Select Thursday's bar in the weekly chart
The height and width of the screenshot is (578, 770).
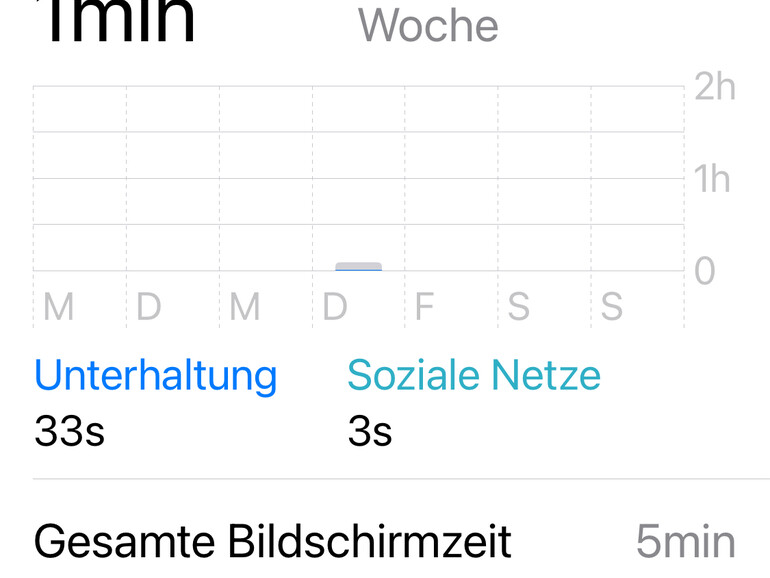[358, 266]
